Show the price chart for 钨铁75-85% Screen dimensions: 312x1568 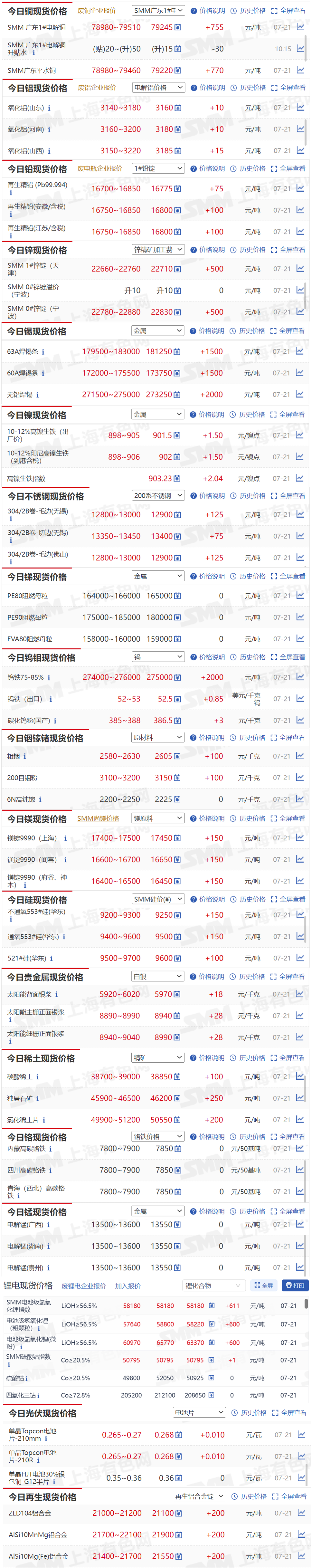tap(300, 677)
